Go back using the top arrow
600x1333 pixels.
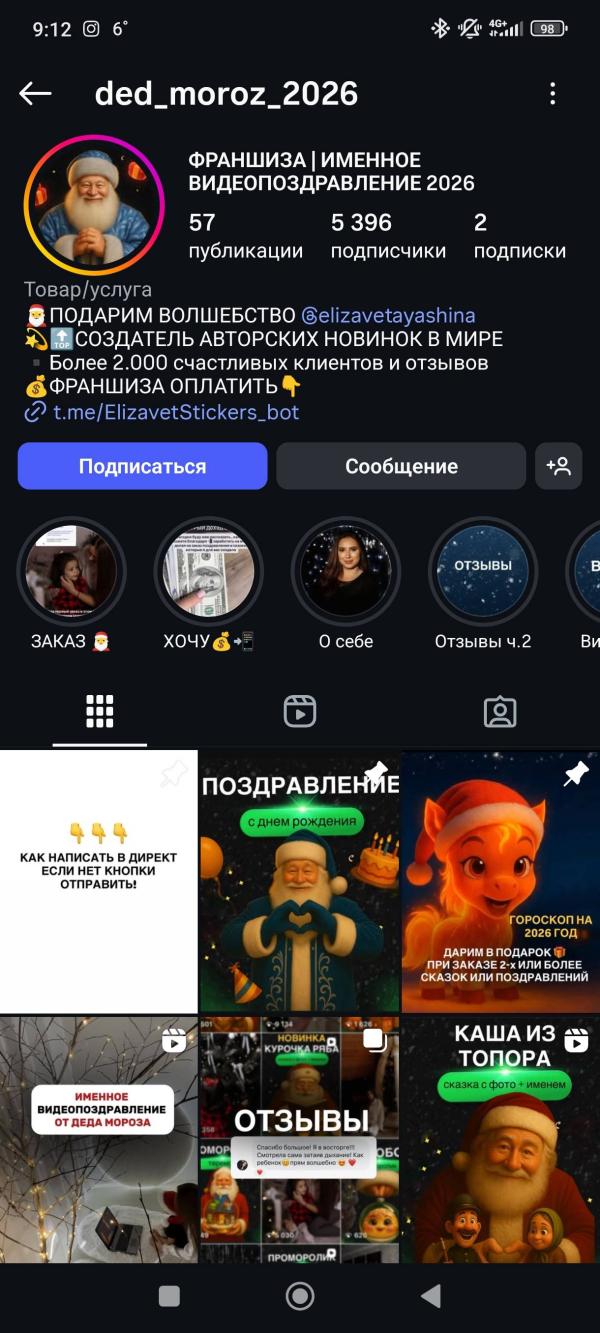click(x=36, y=94)
